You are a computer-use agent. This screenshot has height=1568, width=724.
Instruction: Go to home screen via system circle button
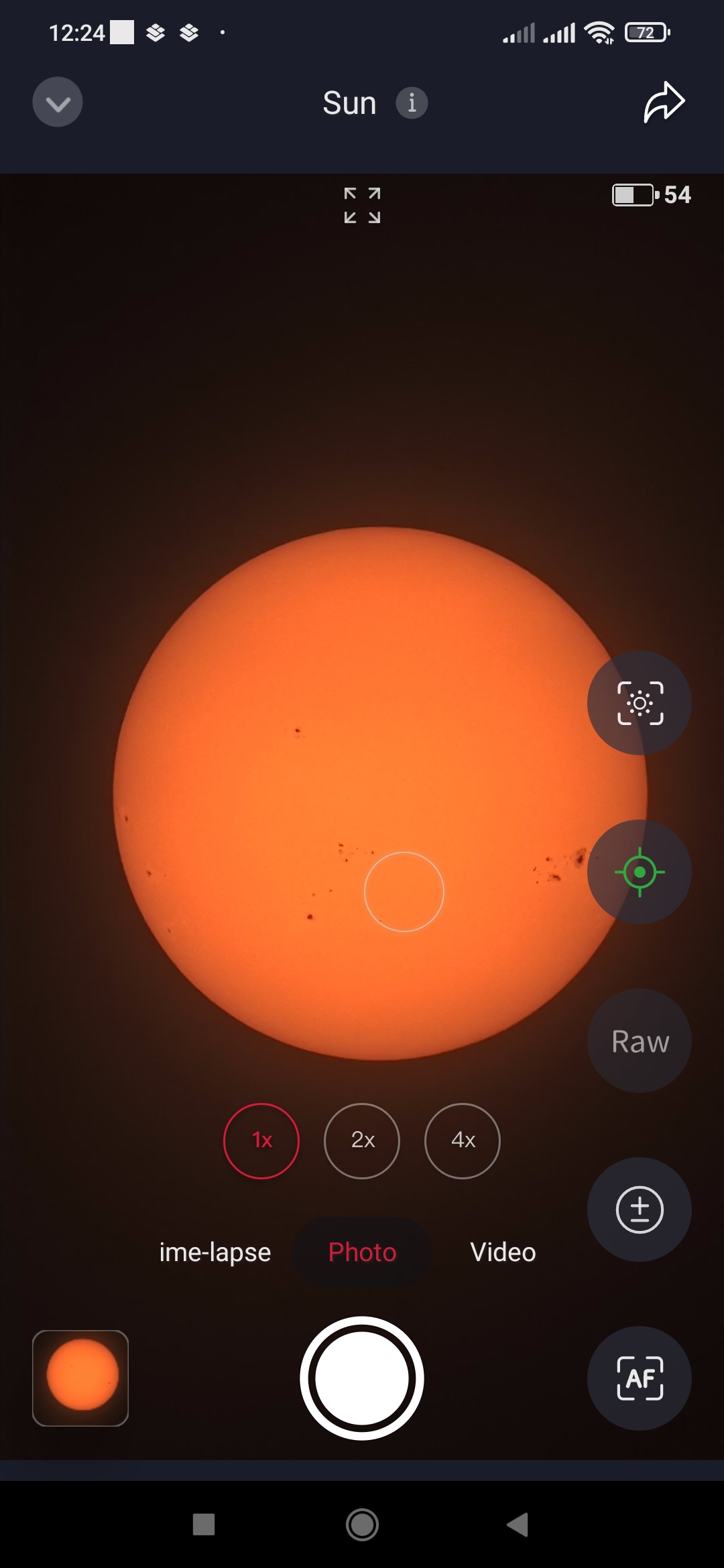coord(362,1524)
